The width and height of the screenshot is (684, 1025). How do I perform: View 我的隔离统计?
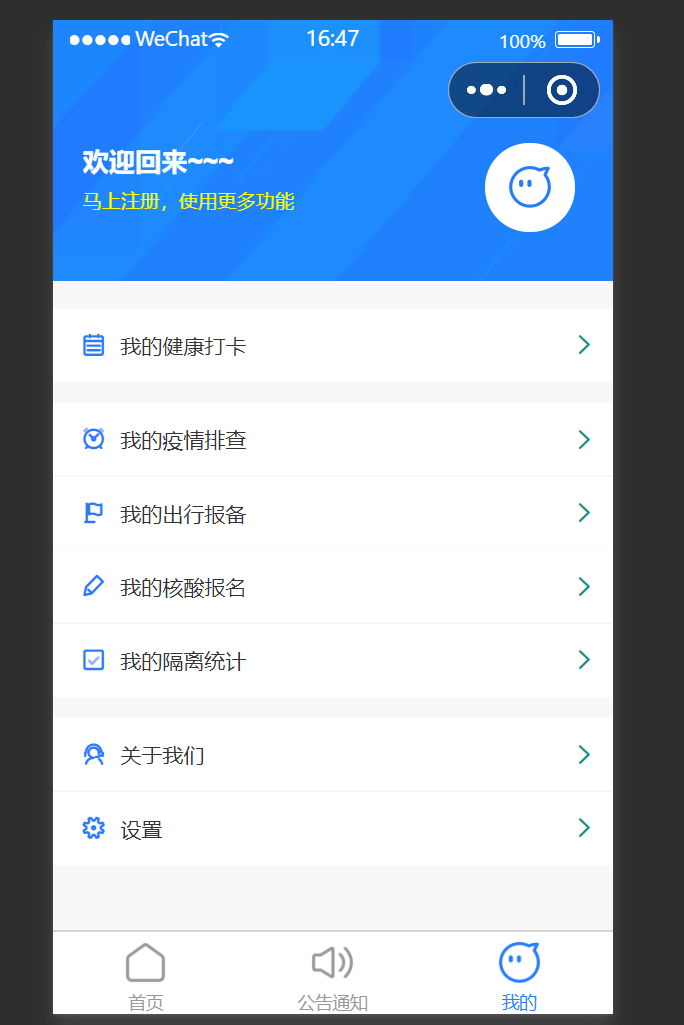(332, 661)
